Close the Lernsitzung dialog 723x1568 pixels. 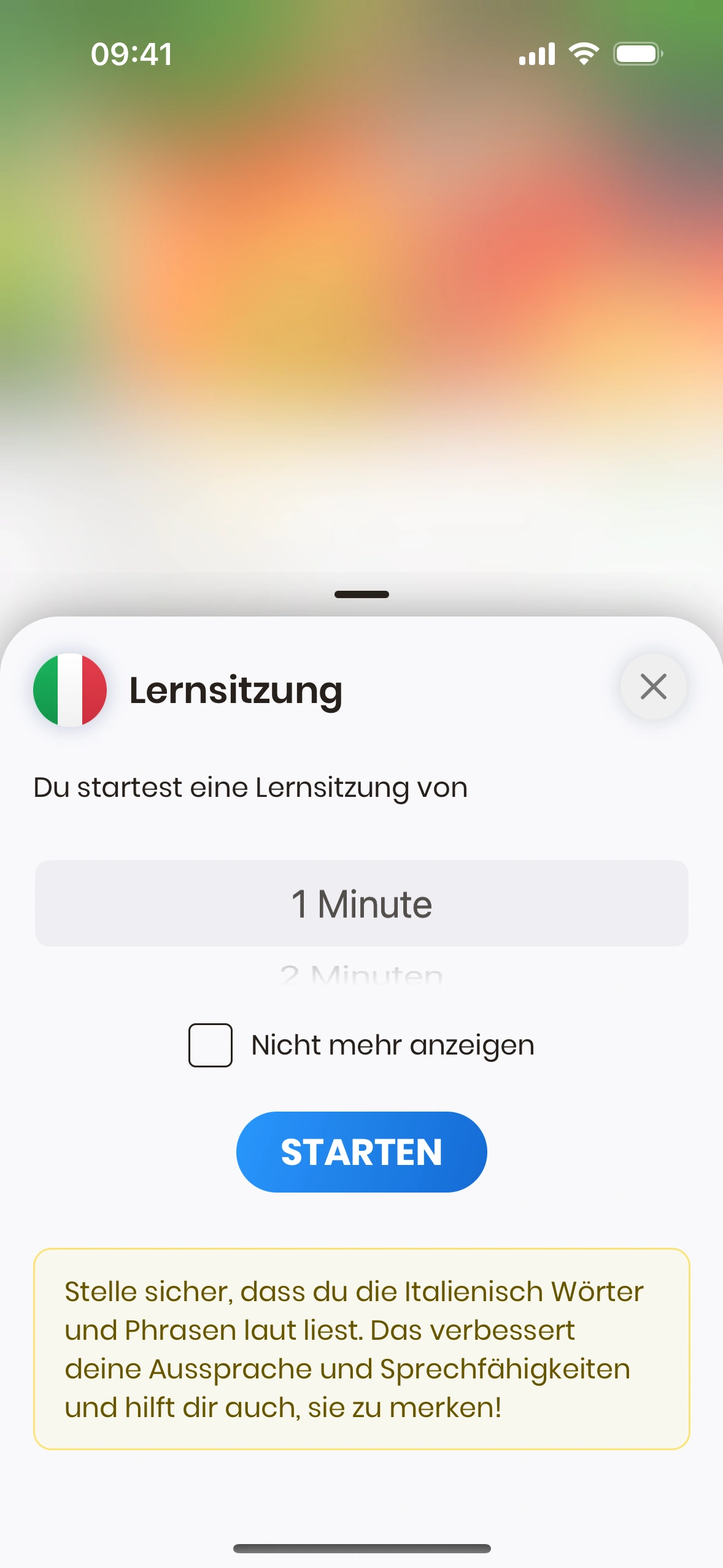point(653,686)
